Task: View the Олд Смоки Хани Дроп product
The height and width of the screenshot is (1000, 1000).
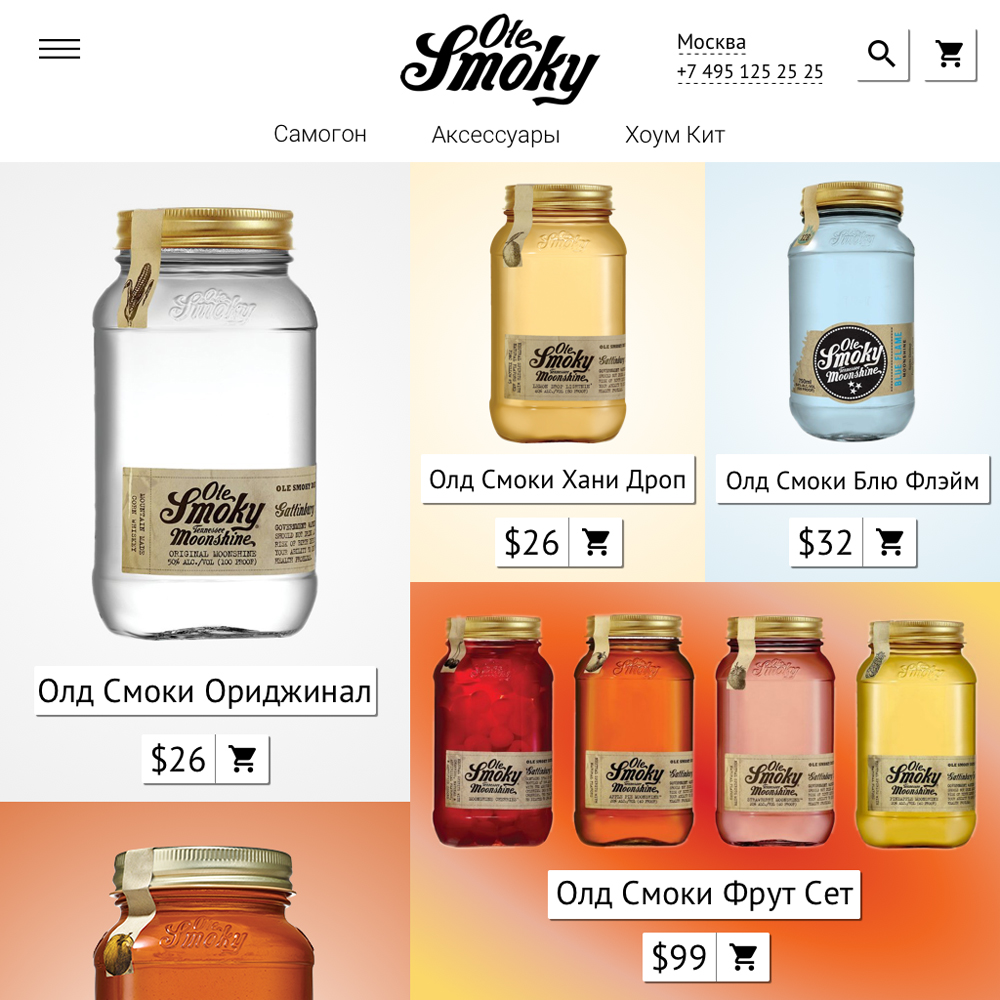Action: point(558,480)
